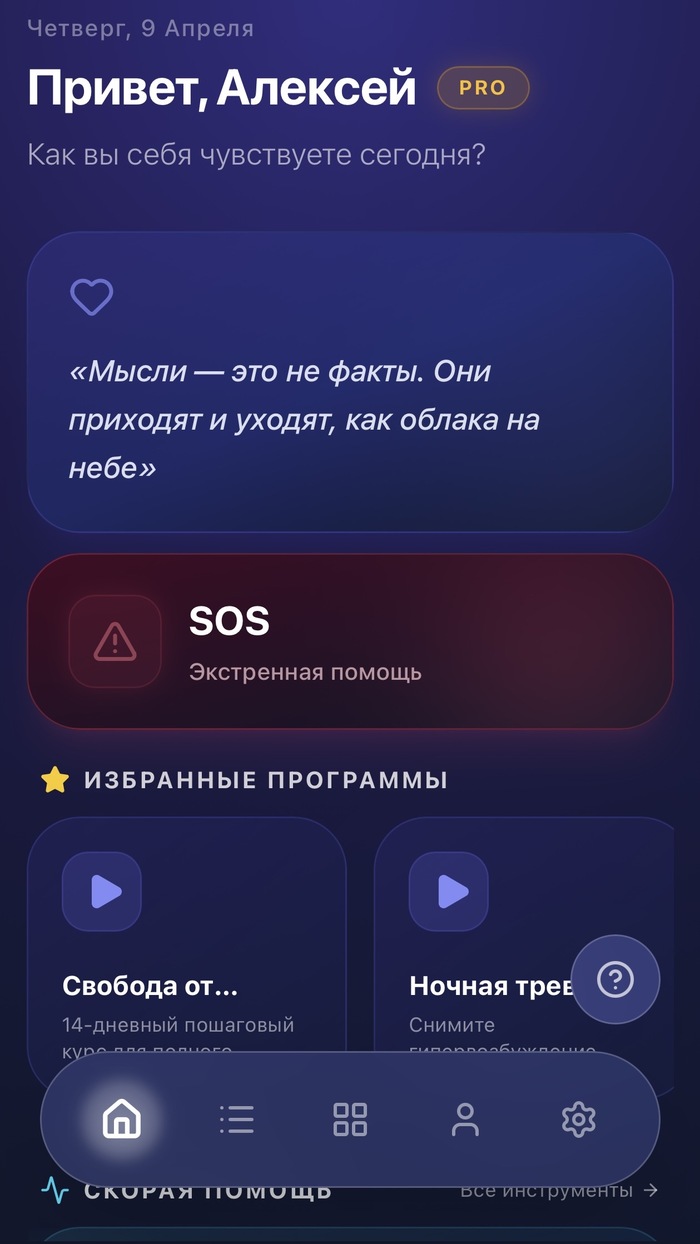
Task: Open the Все инструменты link
Action: [558, 1191]
